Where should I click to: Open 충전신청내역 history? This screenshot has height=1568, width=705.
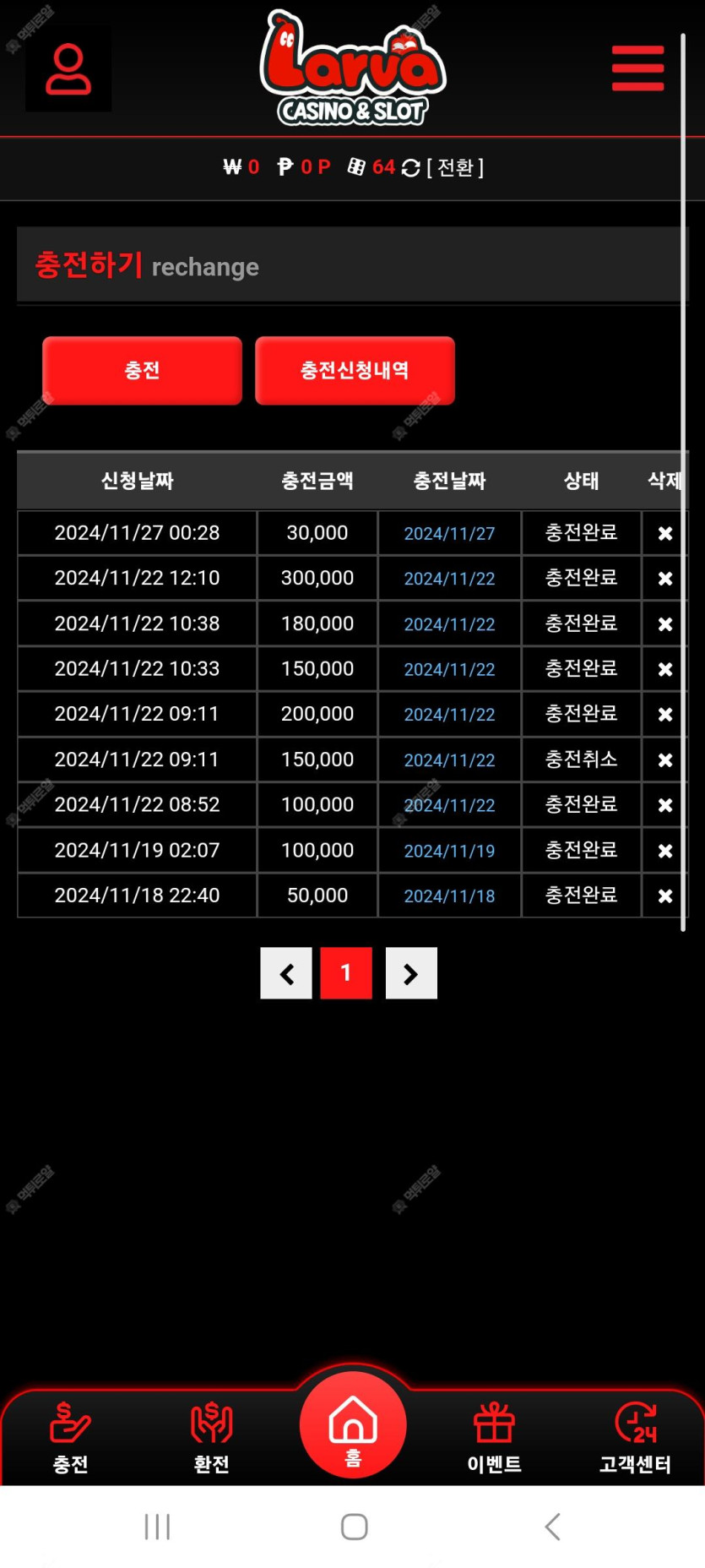coord(355,370)
